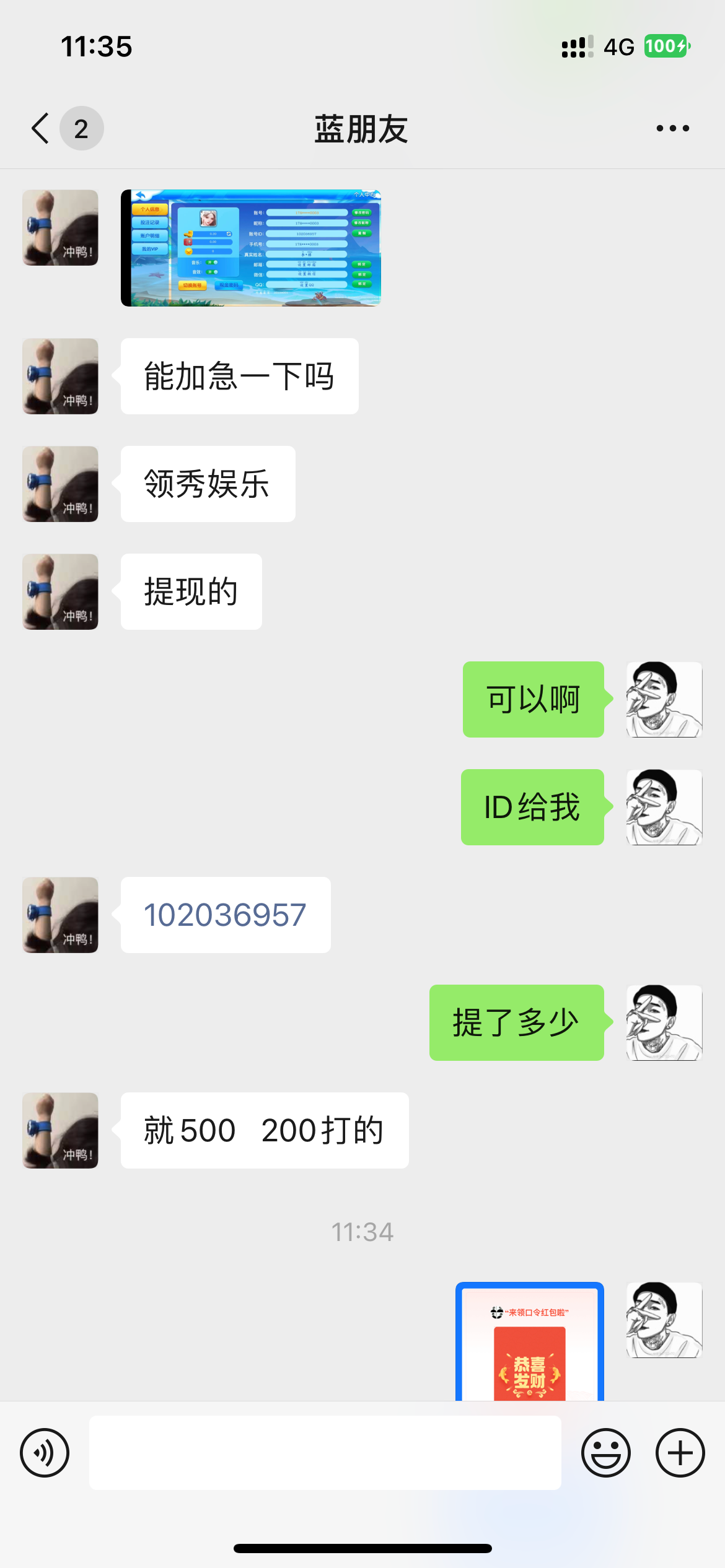Focus the message text field
The image size is (725, 1568).
point(325,1453)
